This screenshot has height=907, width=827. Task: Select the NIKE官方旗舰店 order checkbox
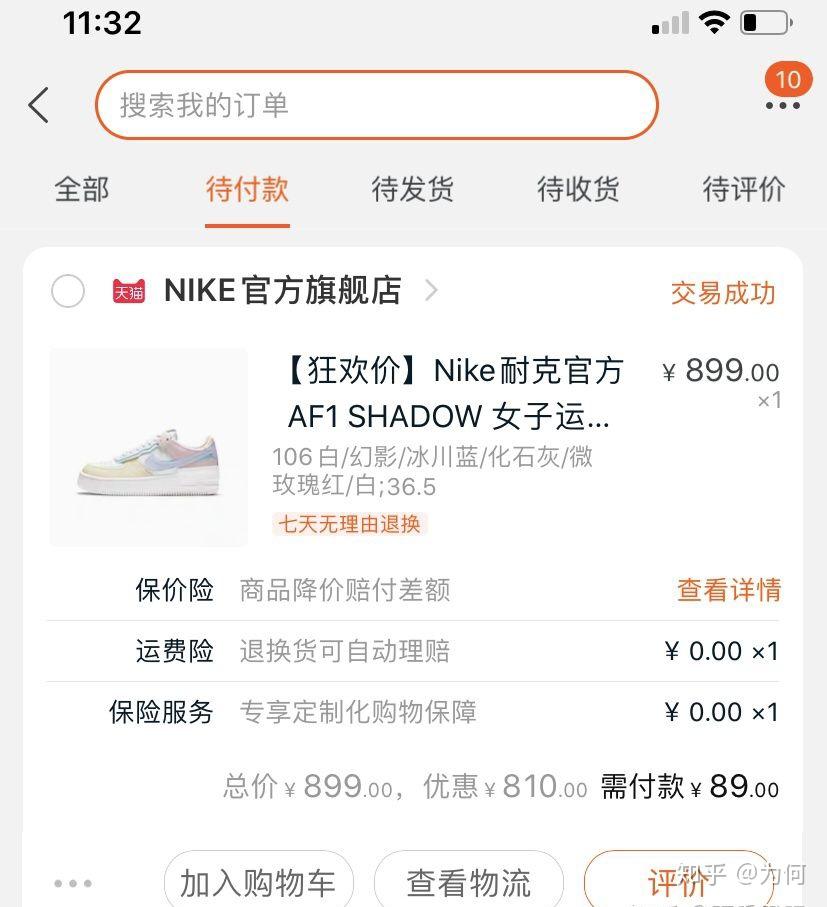(68, 291)
